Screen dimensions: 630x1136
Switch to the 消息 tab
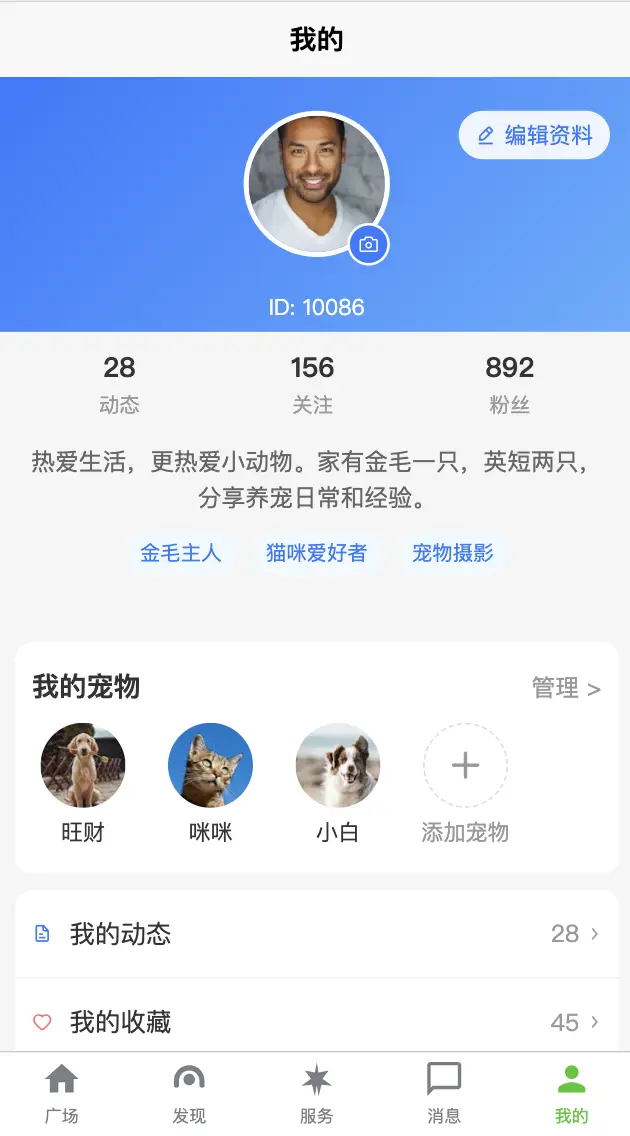tap(444, 1094)
